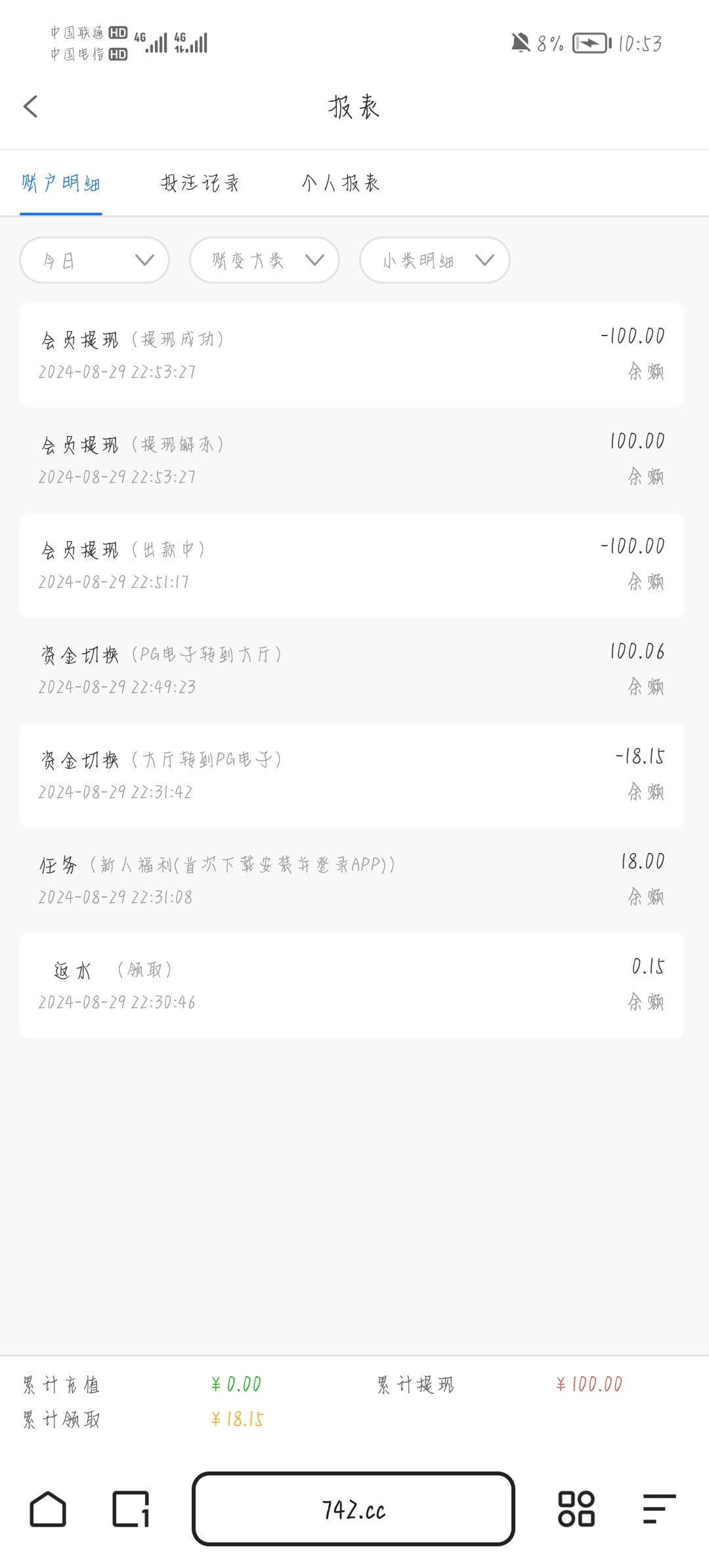
Task: Open the 小类明细 filter dropdown
Action: pyautogui.click(x=435, y=261)
